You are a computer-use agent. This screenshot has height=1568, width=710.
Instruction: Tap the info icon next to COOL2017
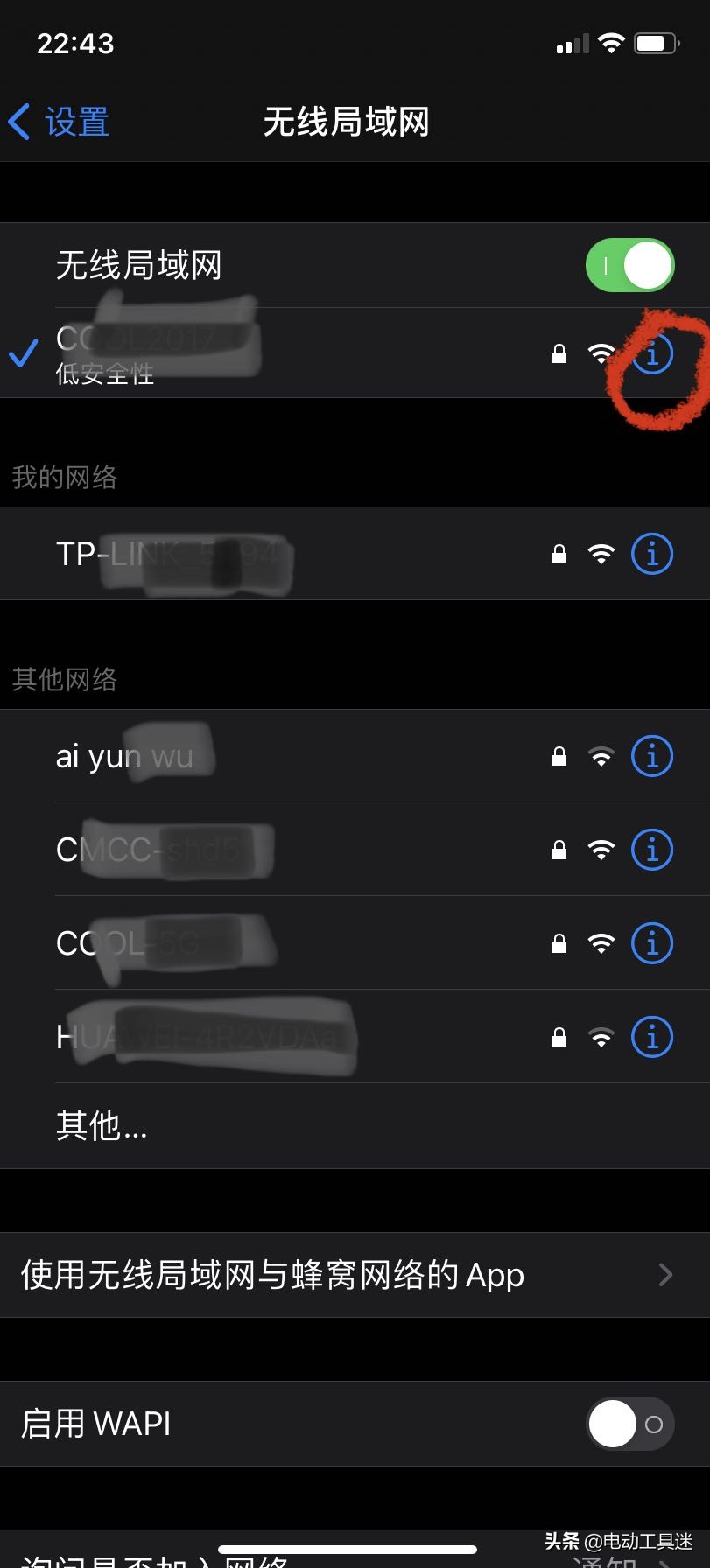(x=651, y=353)
